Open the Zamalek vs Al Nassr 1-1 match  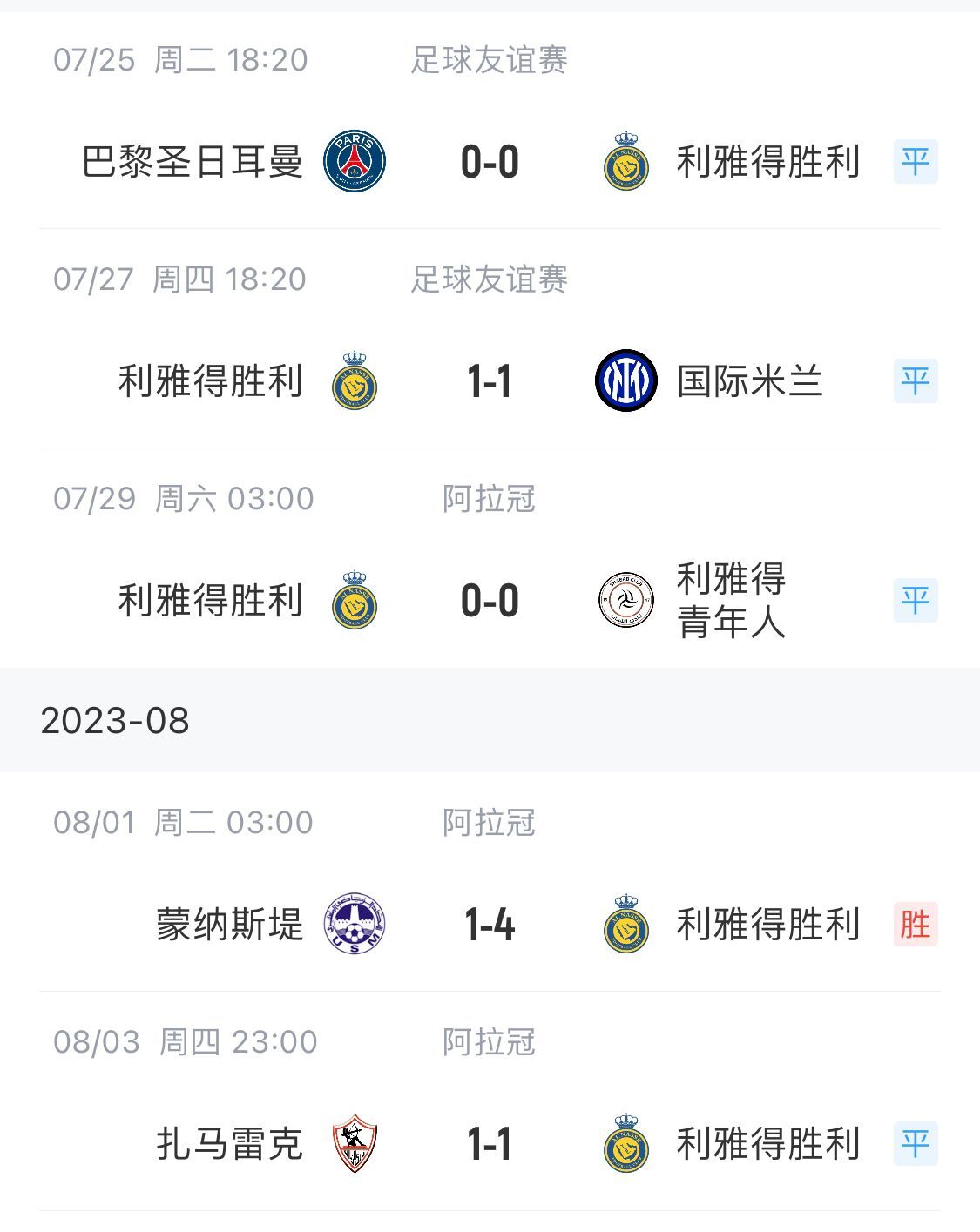490,1144
